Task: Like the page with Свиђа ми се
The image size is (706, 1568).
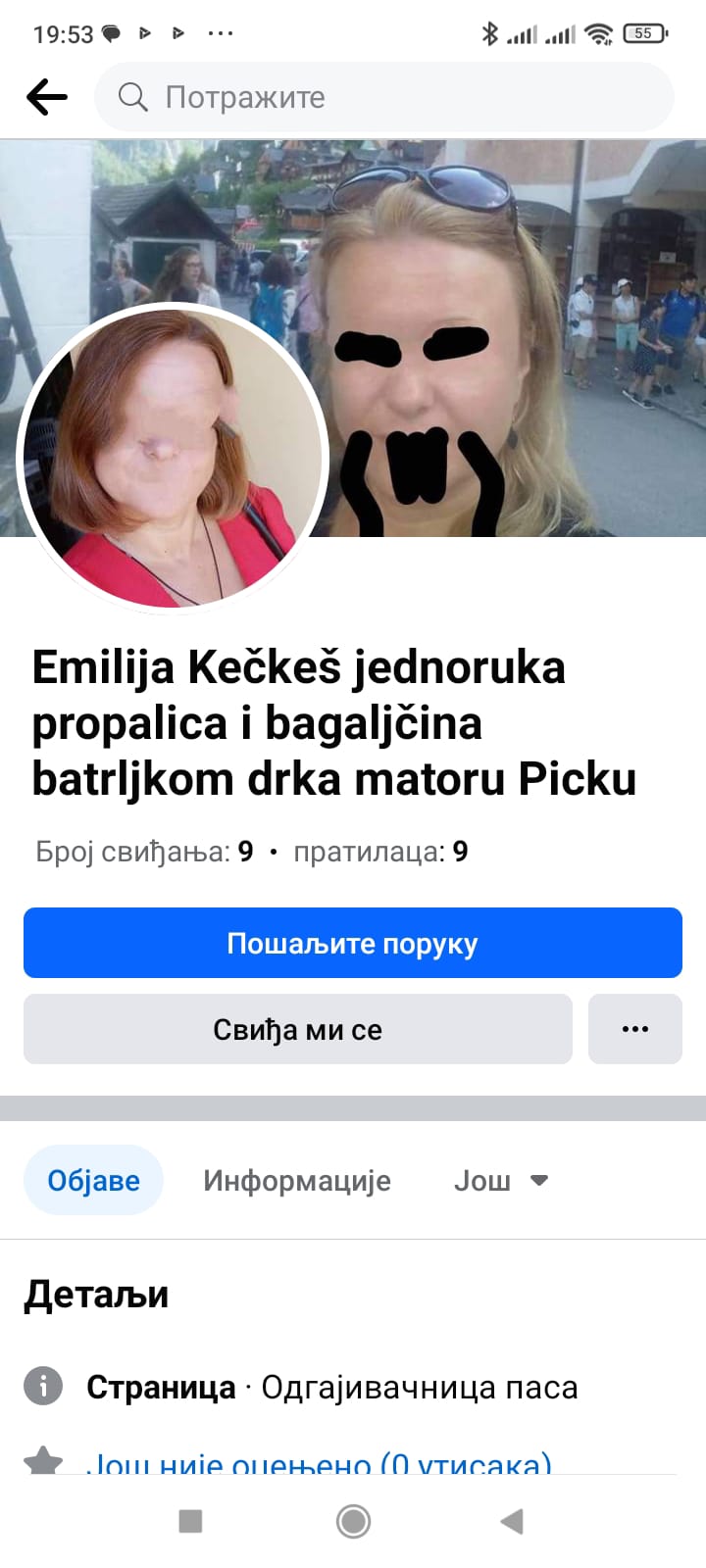Action: [297, 1029]
